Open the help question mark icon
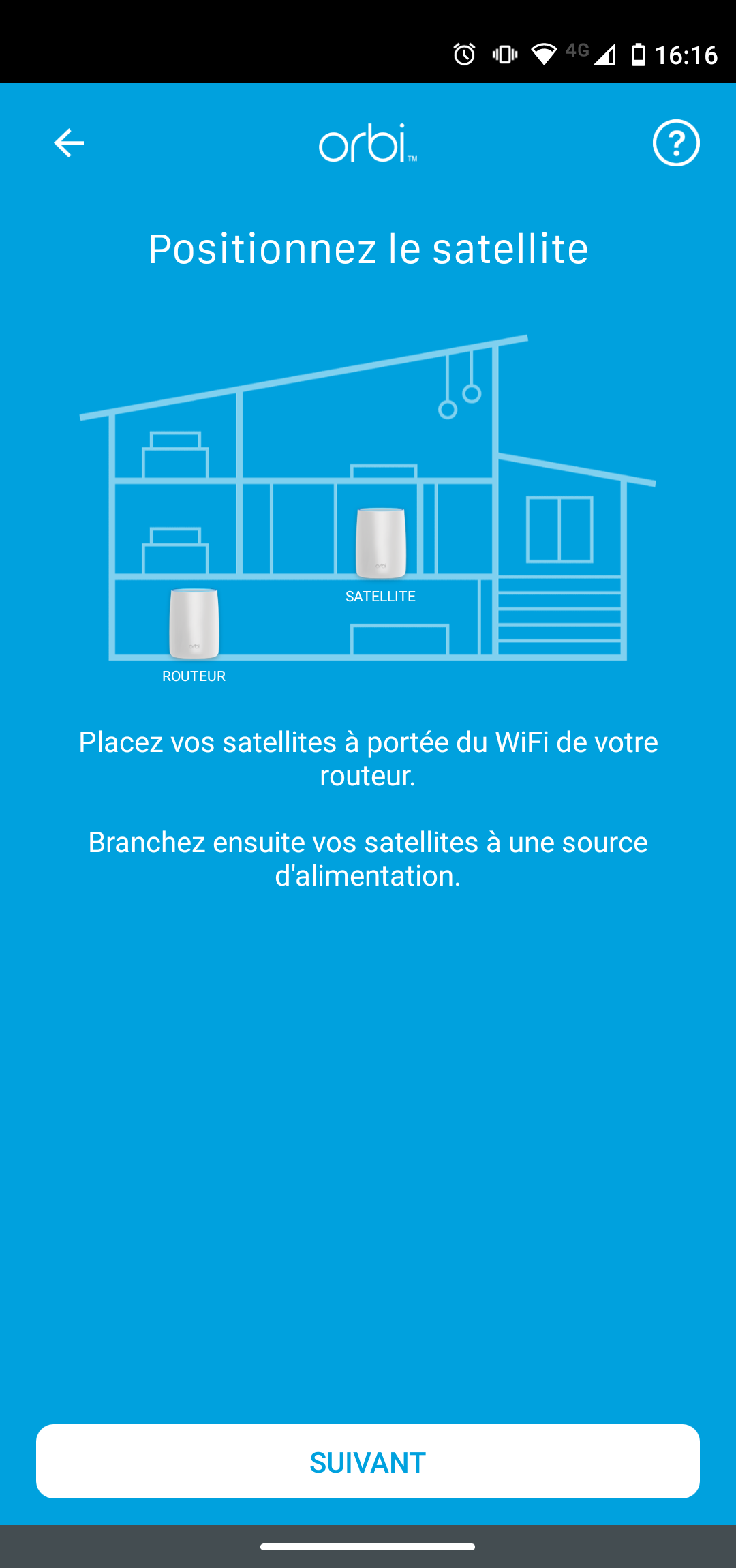Image resolution: width=736 pixels, height=1568 pixels. click(676, 143)
